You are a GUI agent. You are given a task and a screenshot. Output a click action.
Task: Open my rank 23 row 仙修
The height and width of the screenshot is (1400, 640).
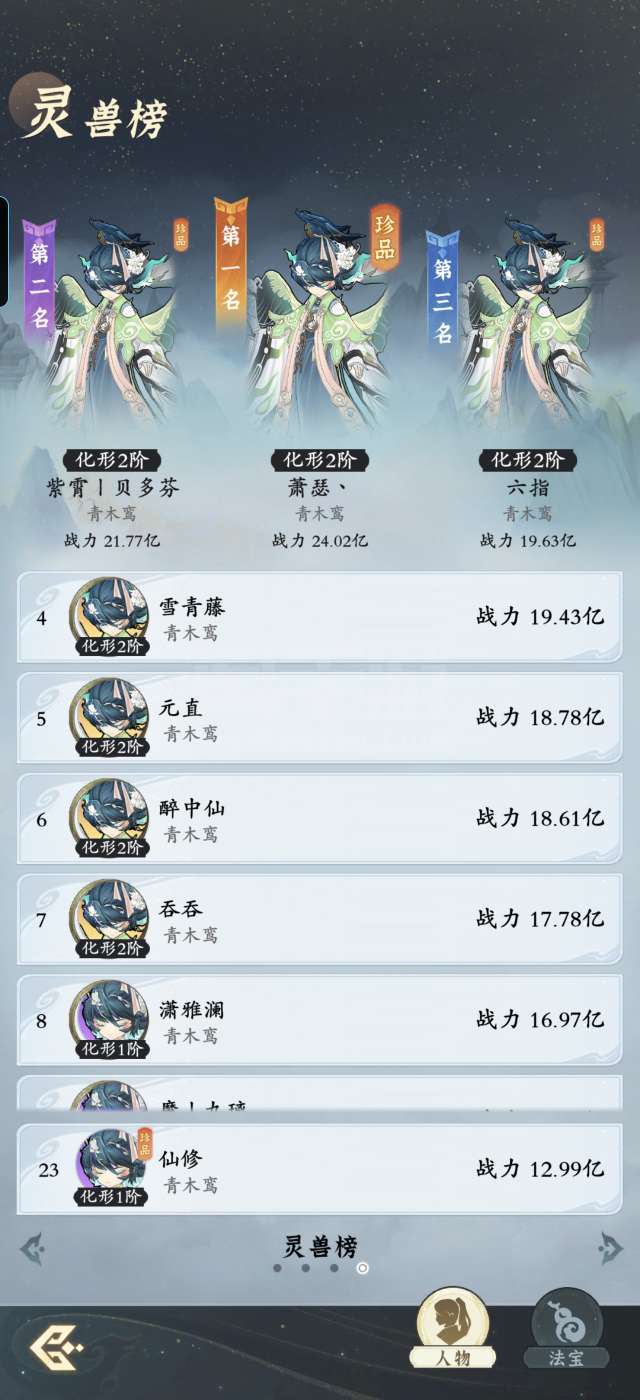click(x=320, y=1169)
